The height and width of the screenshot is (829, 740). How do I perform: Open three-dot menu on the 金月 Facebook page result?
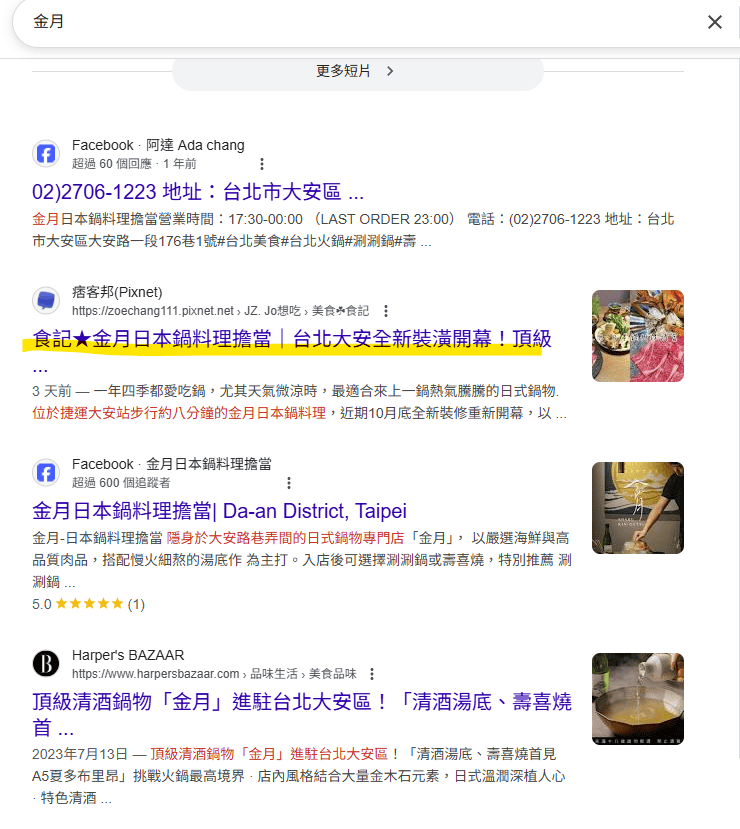(x=289, y=483)
